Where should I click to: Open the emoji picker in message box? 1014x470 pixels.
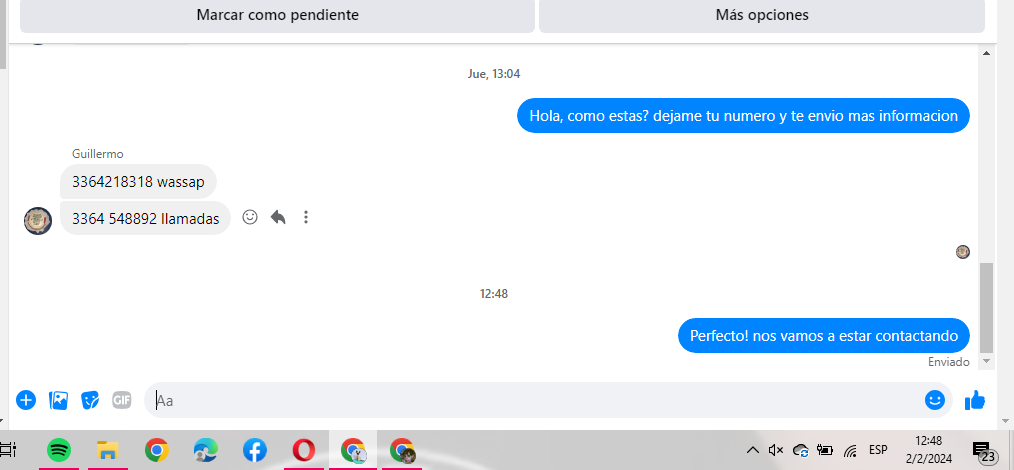935,400
